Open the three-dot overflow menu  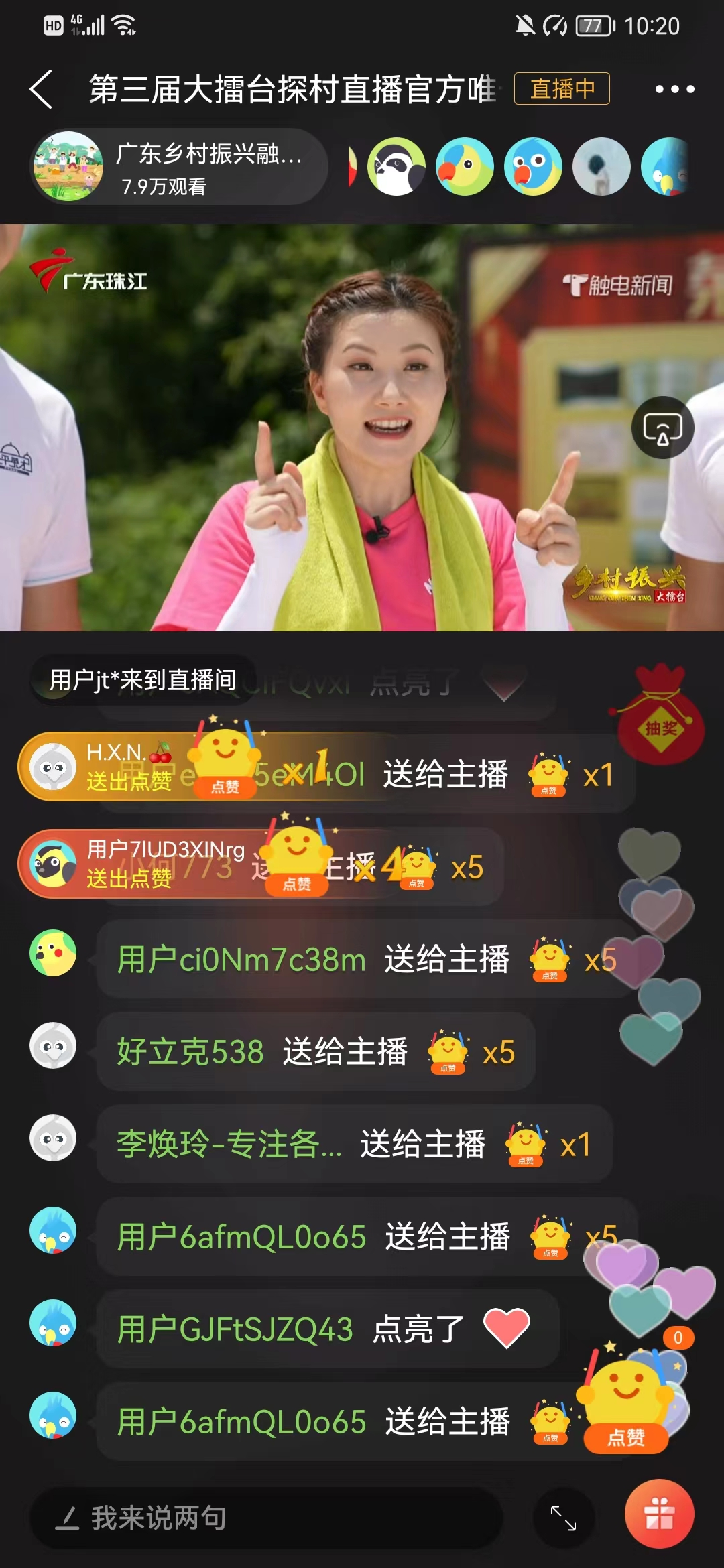pyautogui.click(x=674, y=89)
